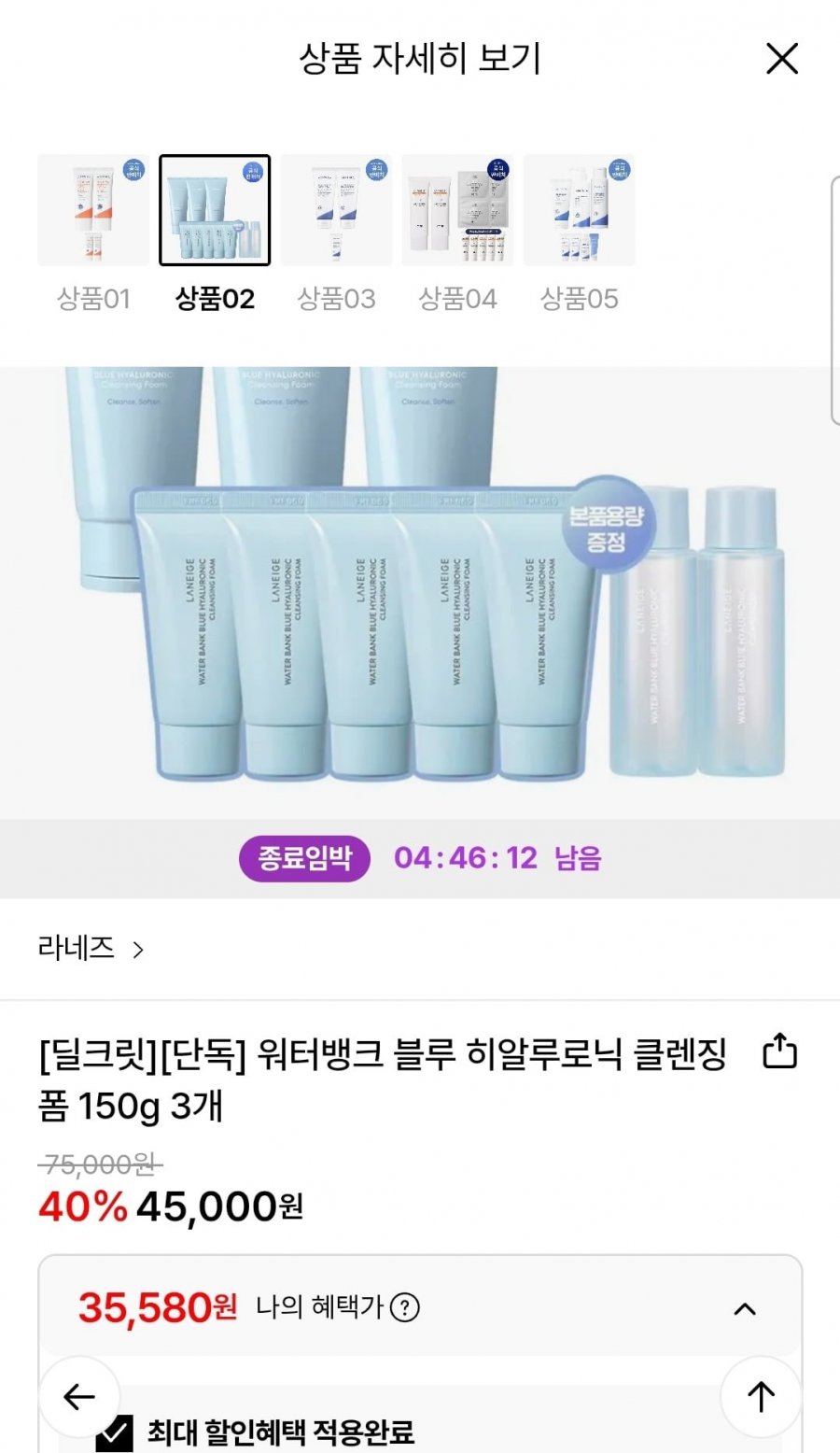This screenshot has width=840, height=1453.
Task: Go back with the floating arrow button
Action: point(79,1397)
